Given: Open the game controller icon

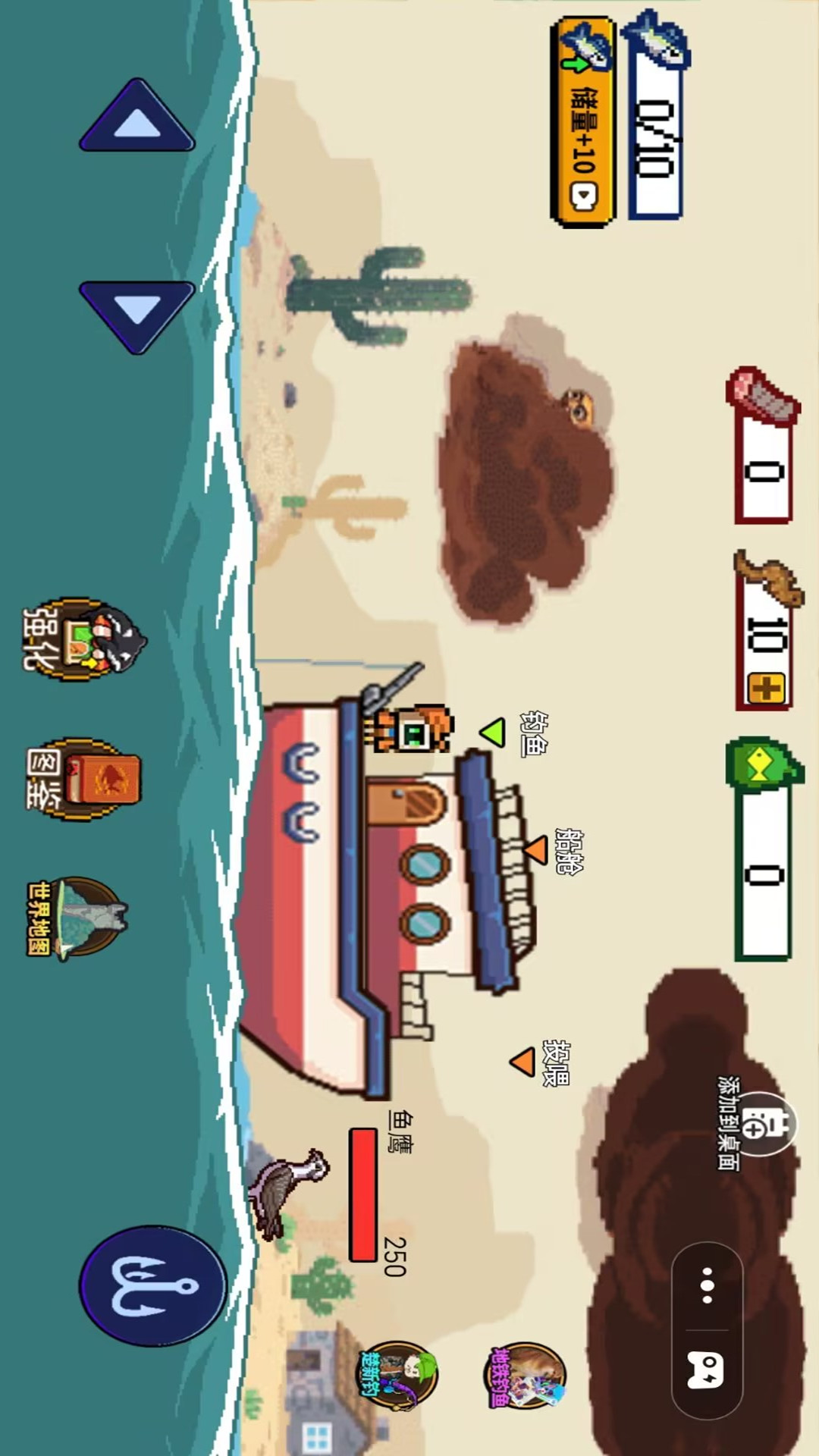Looking at the screenshot, I should pos(707,1370).
